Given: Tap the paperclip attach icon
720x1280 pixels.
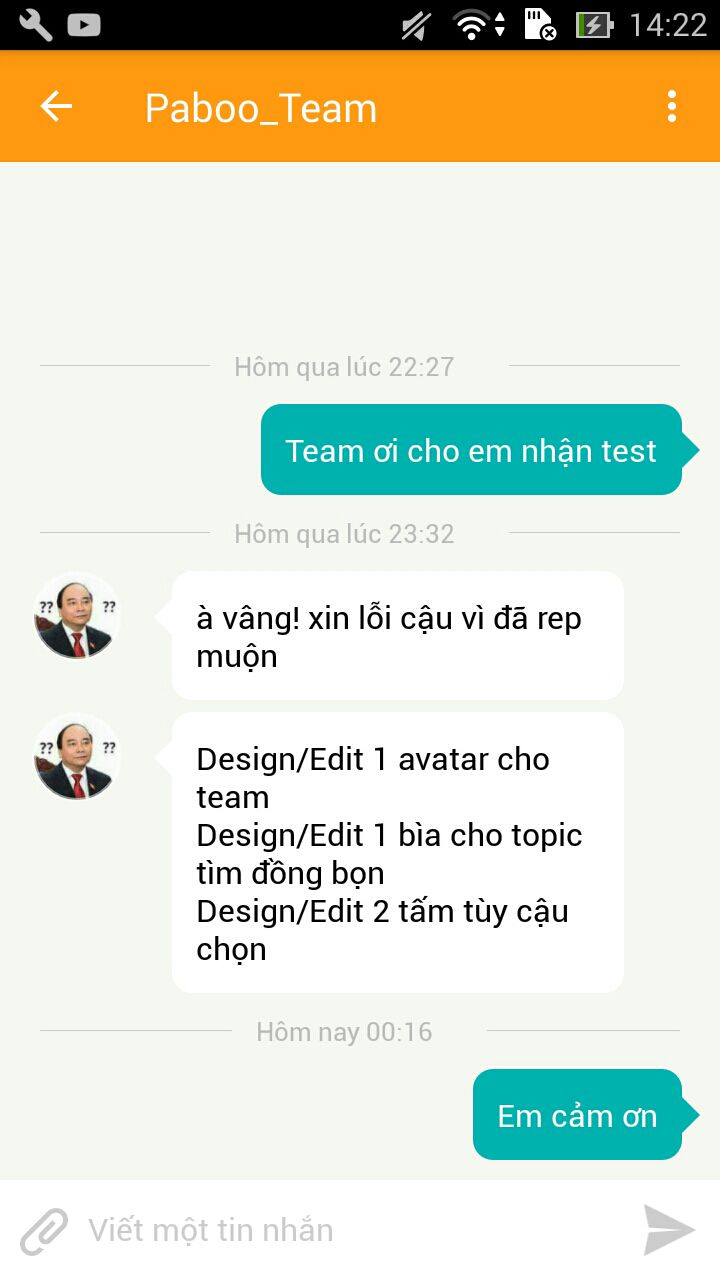Looking at the screenshot, I should (x=43, y=1230).
